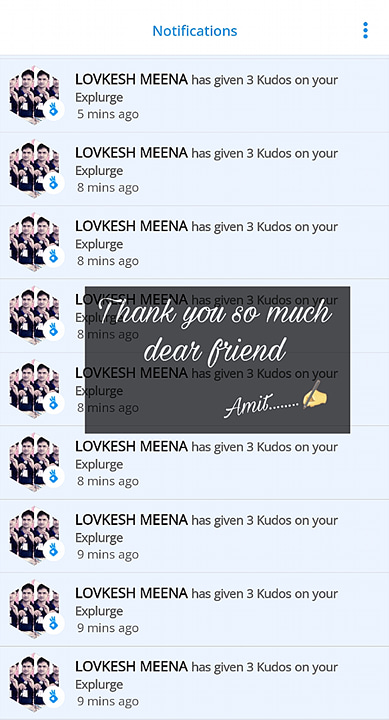Screen dimensions: 389x720
Task: Open the three-dot overflow menu
Action: click(x=365, y=30)
